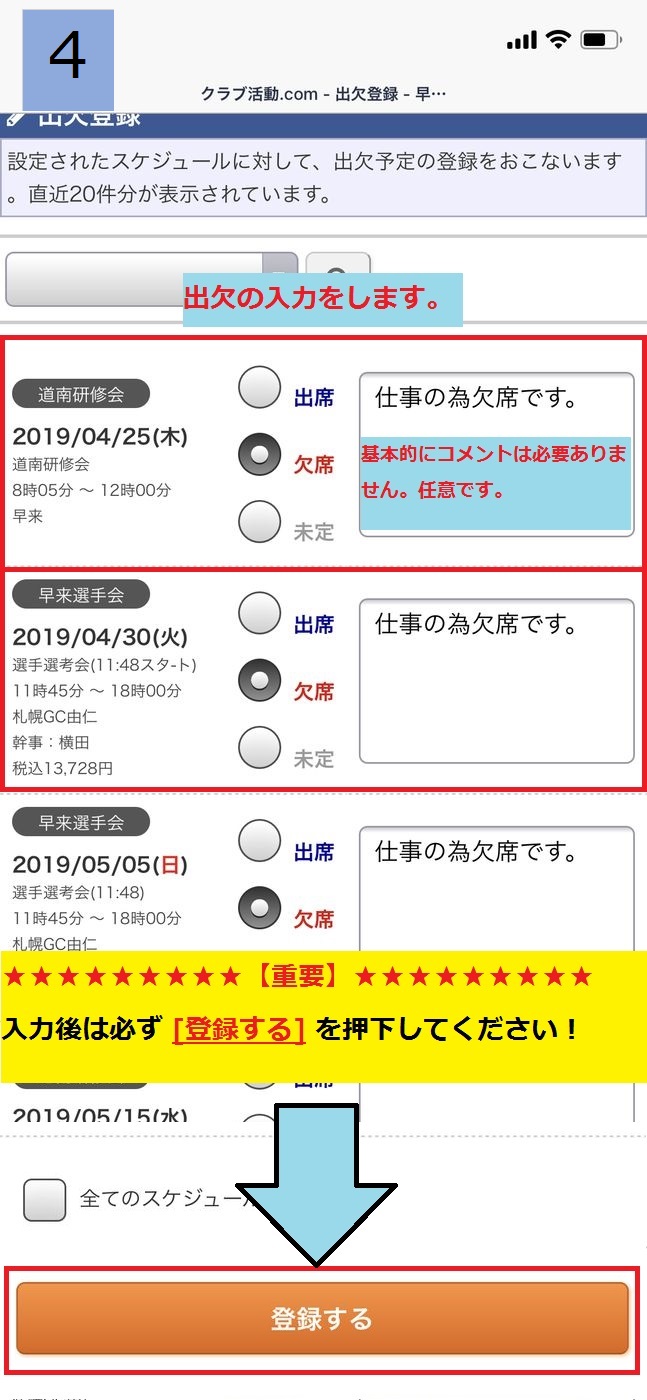Select 欠席 for the 2019/04/25 道南研修会
Image resolution: width=647 pixels, height=1400 pixels.
click(260, 455)
